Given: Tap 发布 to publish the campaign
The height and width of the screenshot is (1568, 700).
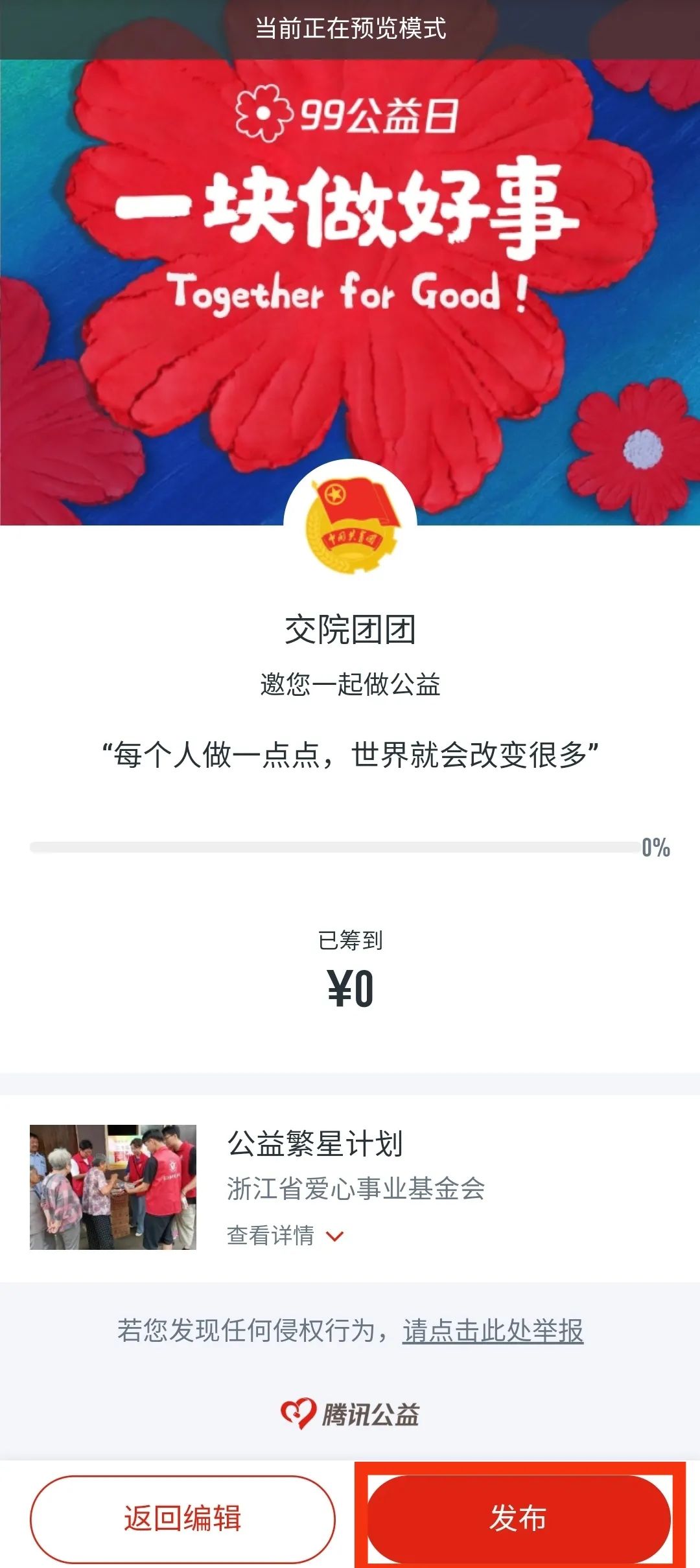Looking at the screenshot, I should click(519, 1518).
